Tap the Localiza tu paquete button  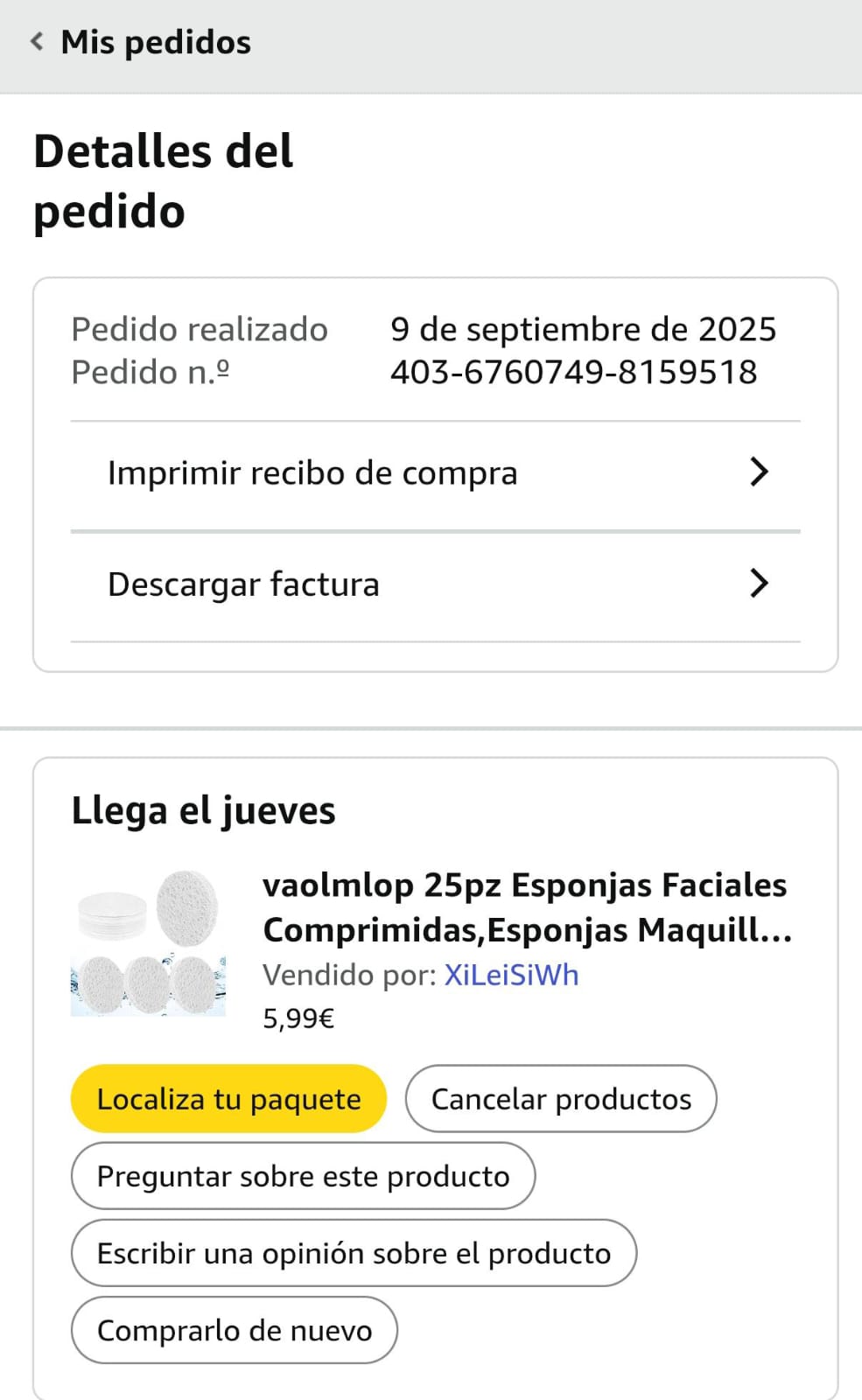tap(228, 1099)
